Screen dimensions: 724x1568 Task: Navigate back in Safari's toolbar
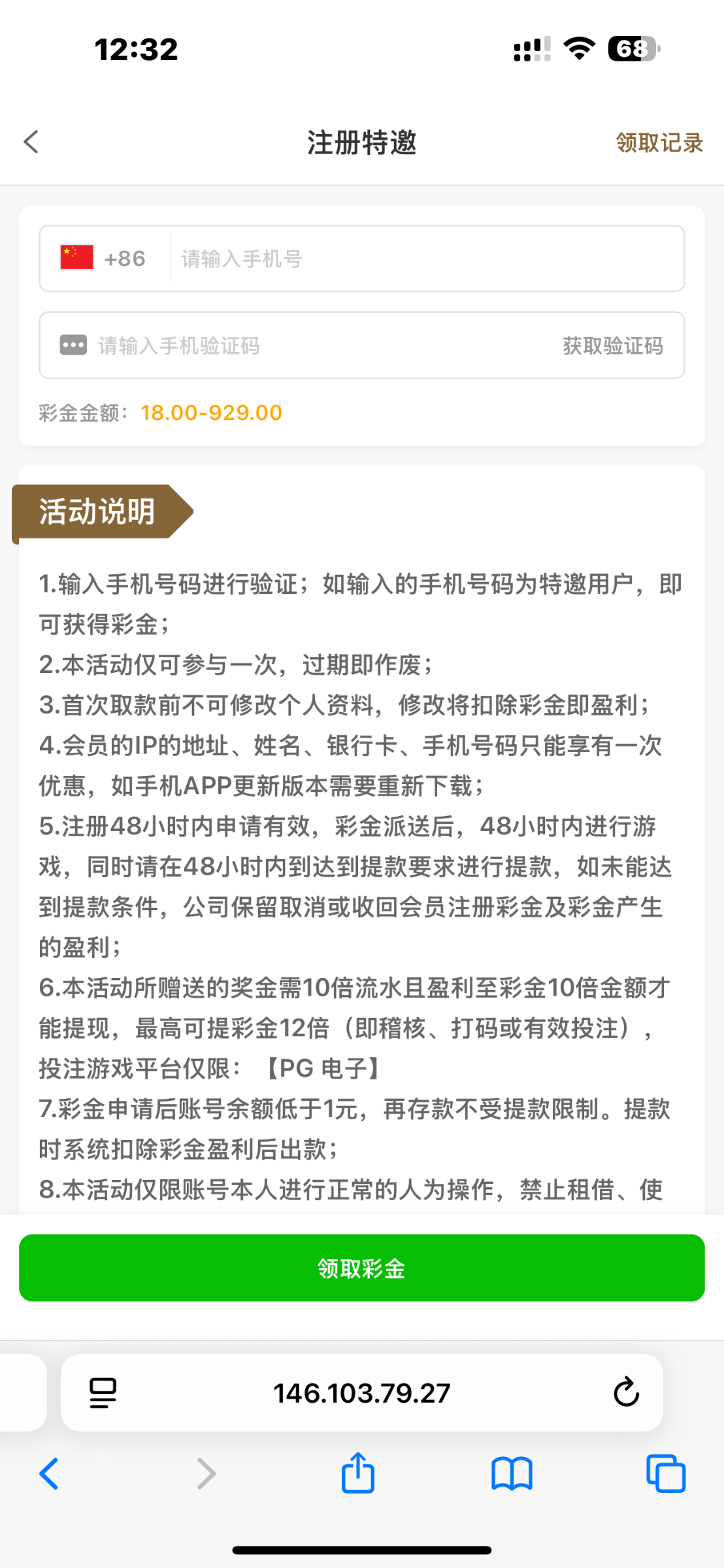49,1474
